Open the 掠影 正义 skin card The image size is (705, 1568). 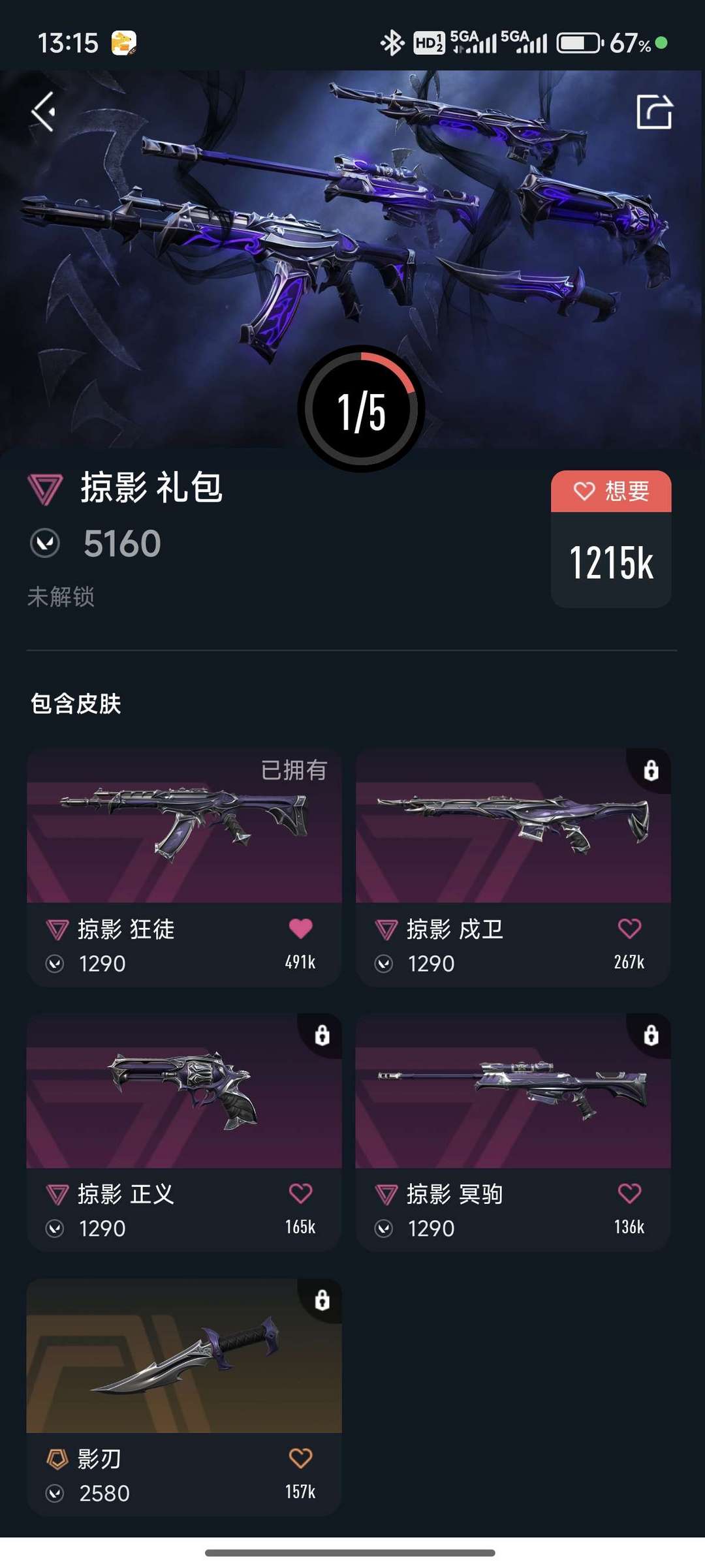184,1133
